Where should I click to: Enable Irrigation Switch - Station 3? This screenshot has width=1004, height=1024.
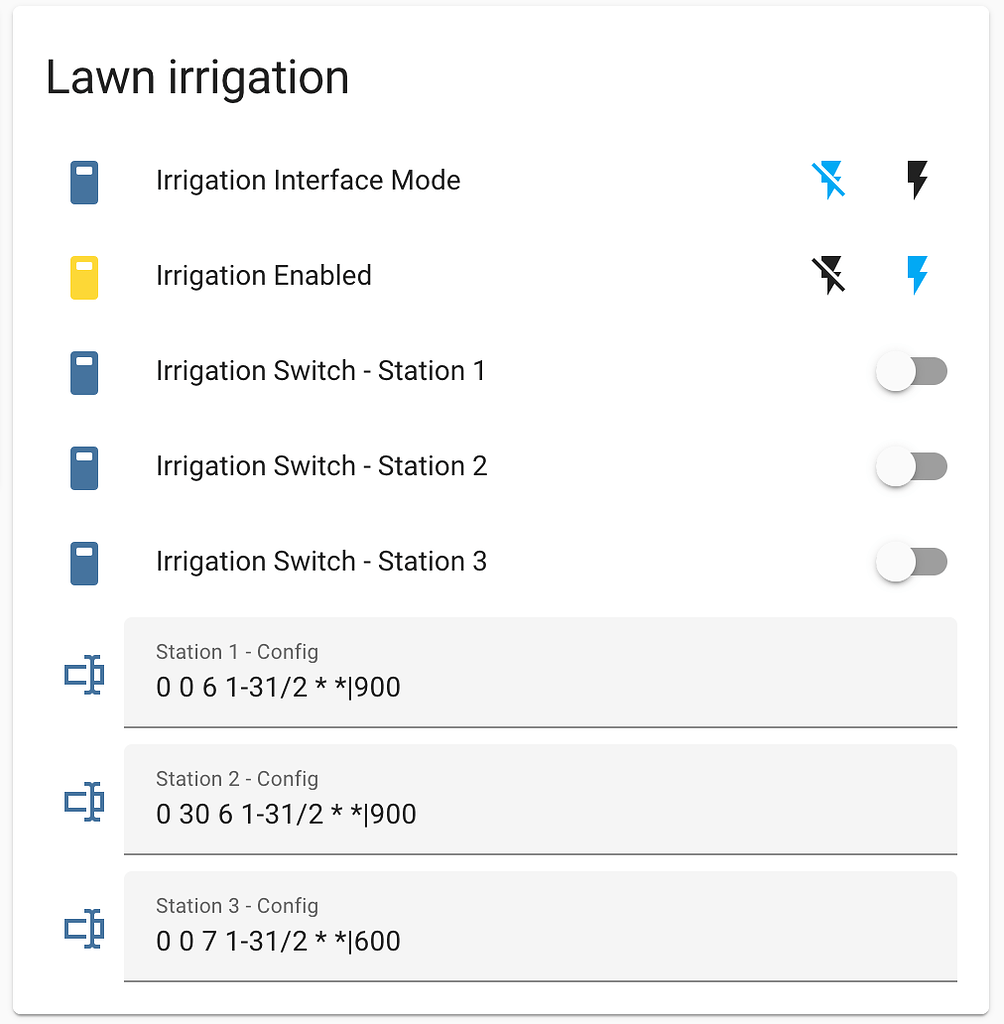pyautogui.click(x=912, y=562)
